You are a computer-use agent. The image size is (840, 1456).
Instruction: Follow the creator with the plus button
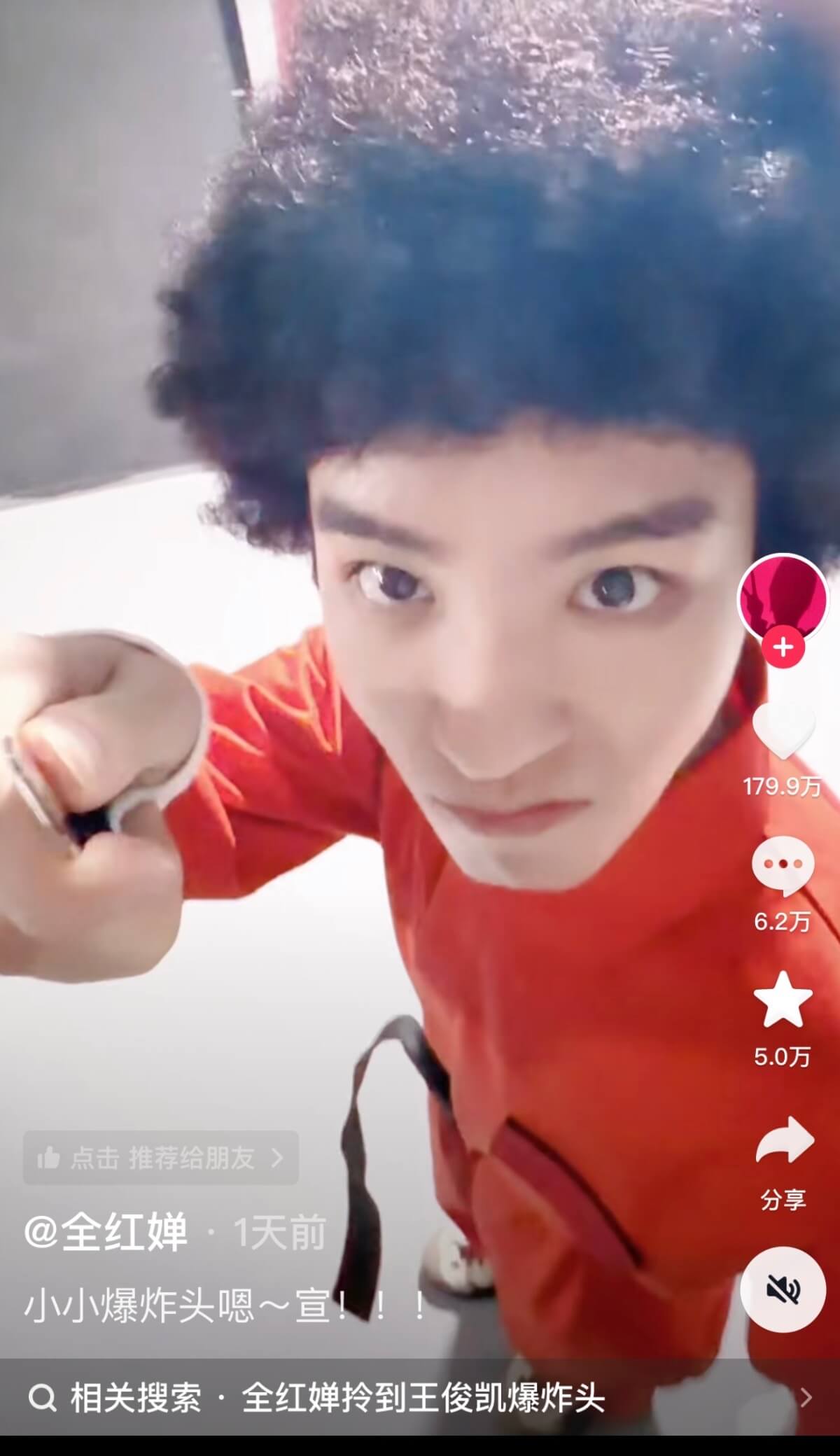coord(783,647)
